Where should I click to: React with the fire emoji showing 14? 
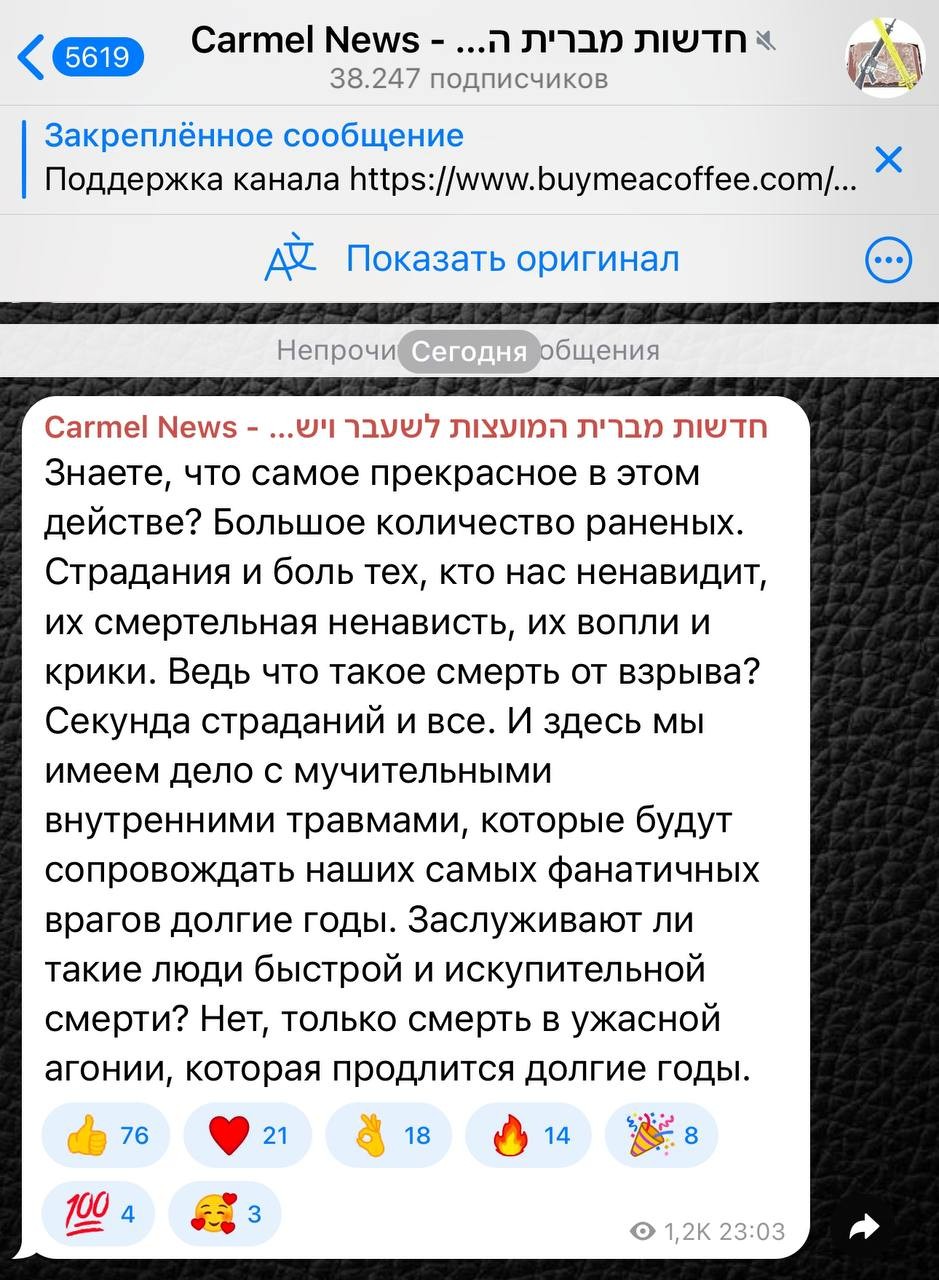(x=529, y=1135)
